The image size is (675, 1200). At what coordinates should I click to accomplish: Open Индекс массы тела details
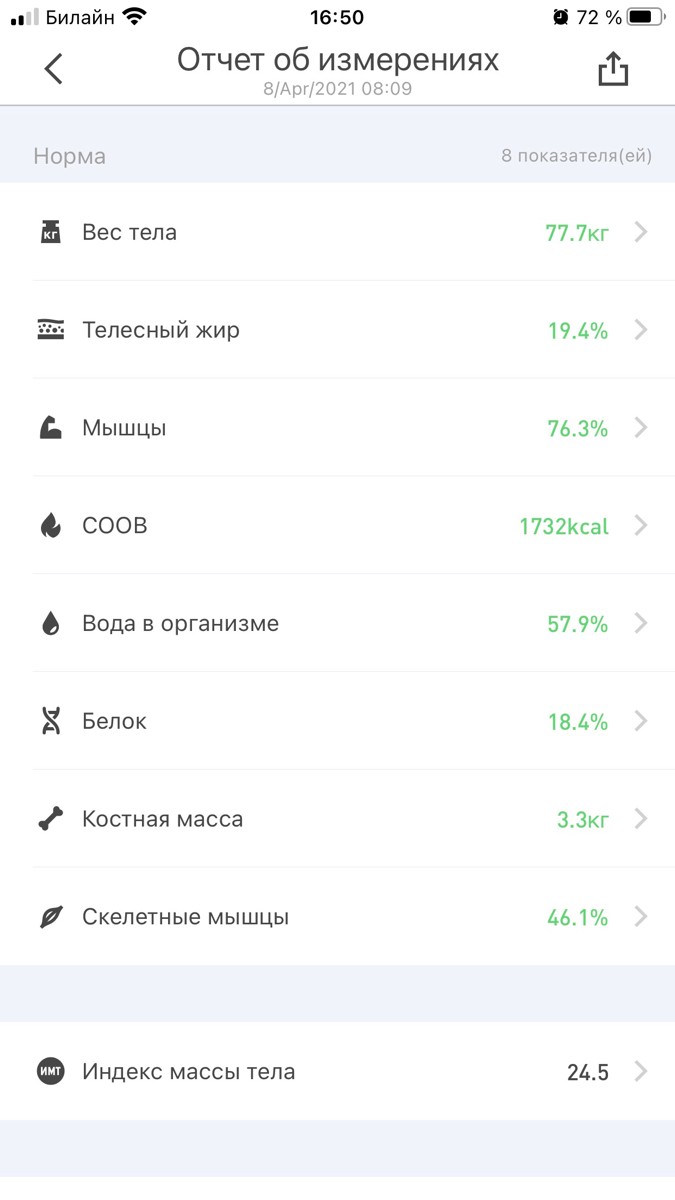(x=337, y=1072)
